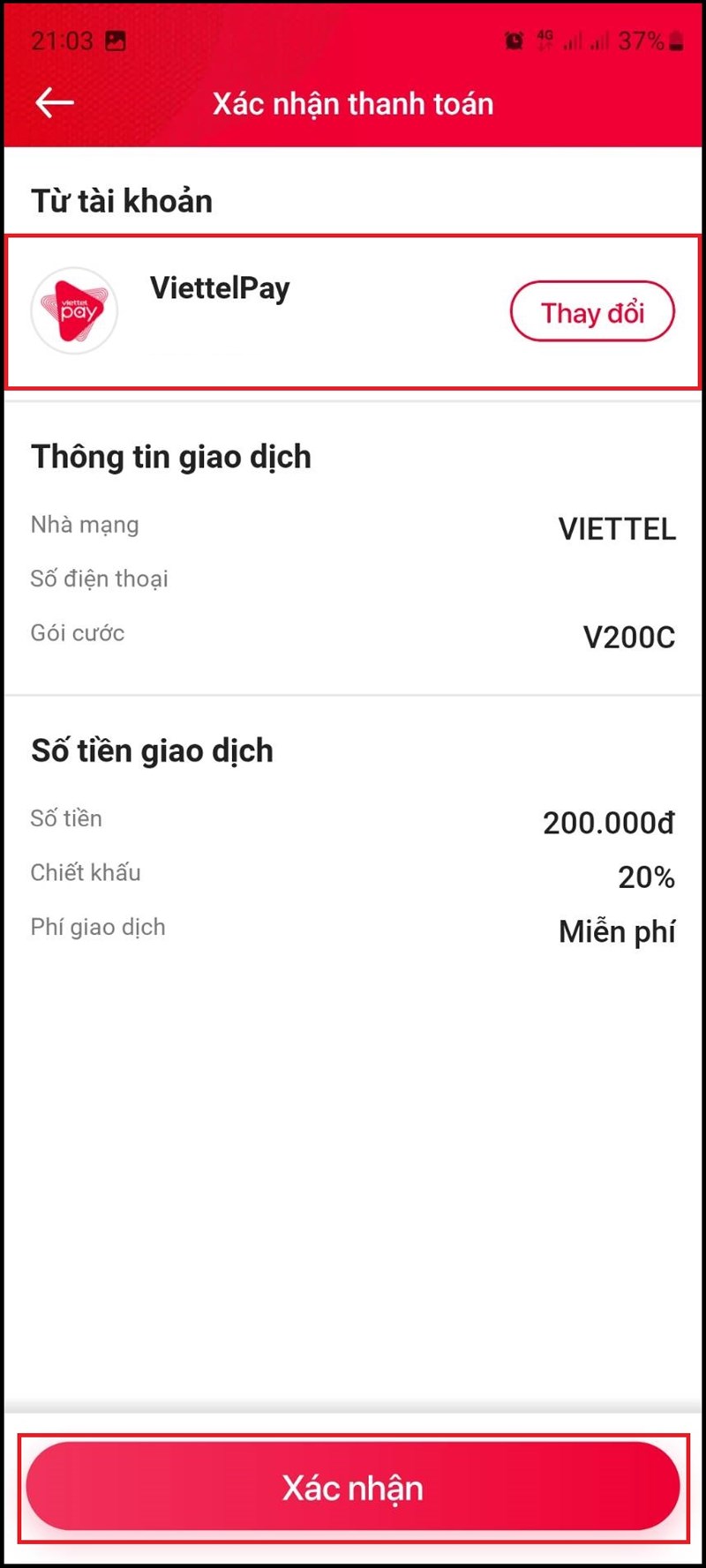The image size is (706, 1568).
Task: Tap the alarm clock status bar icon
Action: (513, 39)
